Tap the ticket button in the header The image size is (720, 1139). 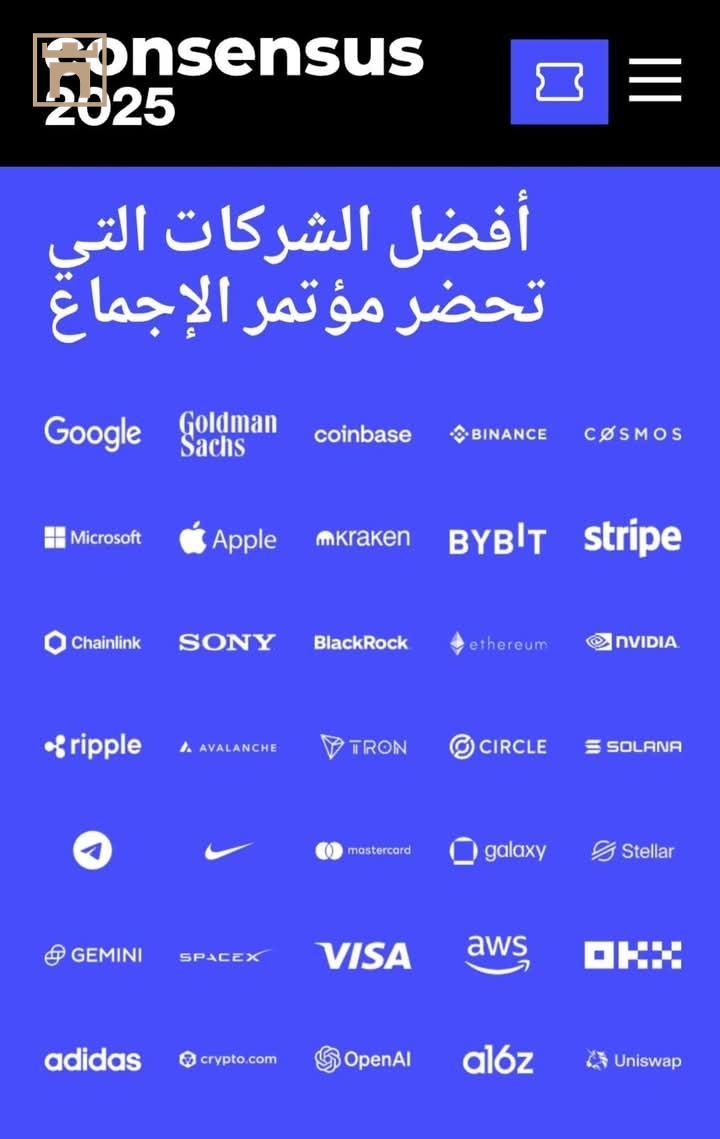(559, 82)
